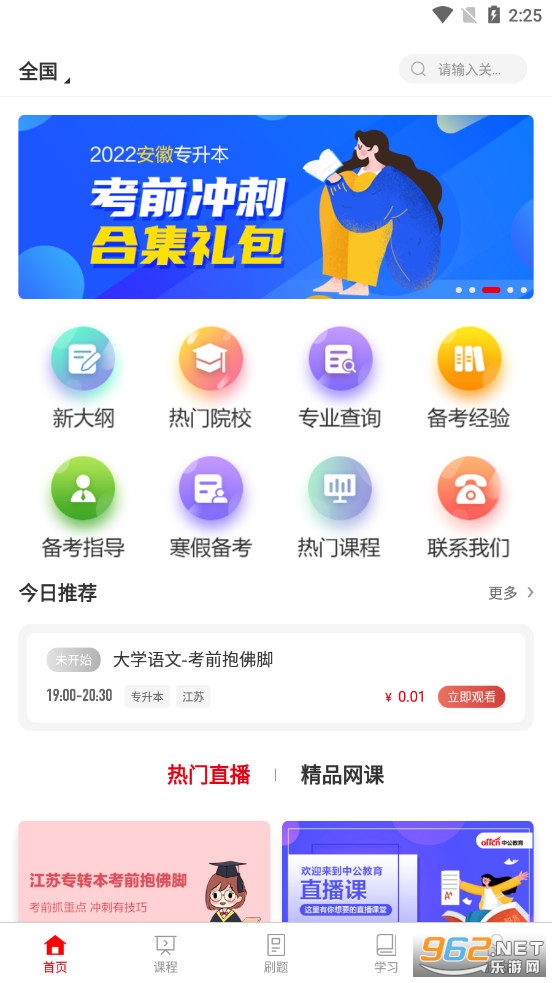Open the 中公教育直播课 card
Image resolution: width=552 pixels, height=983 pixels.
pos(408,871)
